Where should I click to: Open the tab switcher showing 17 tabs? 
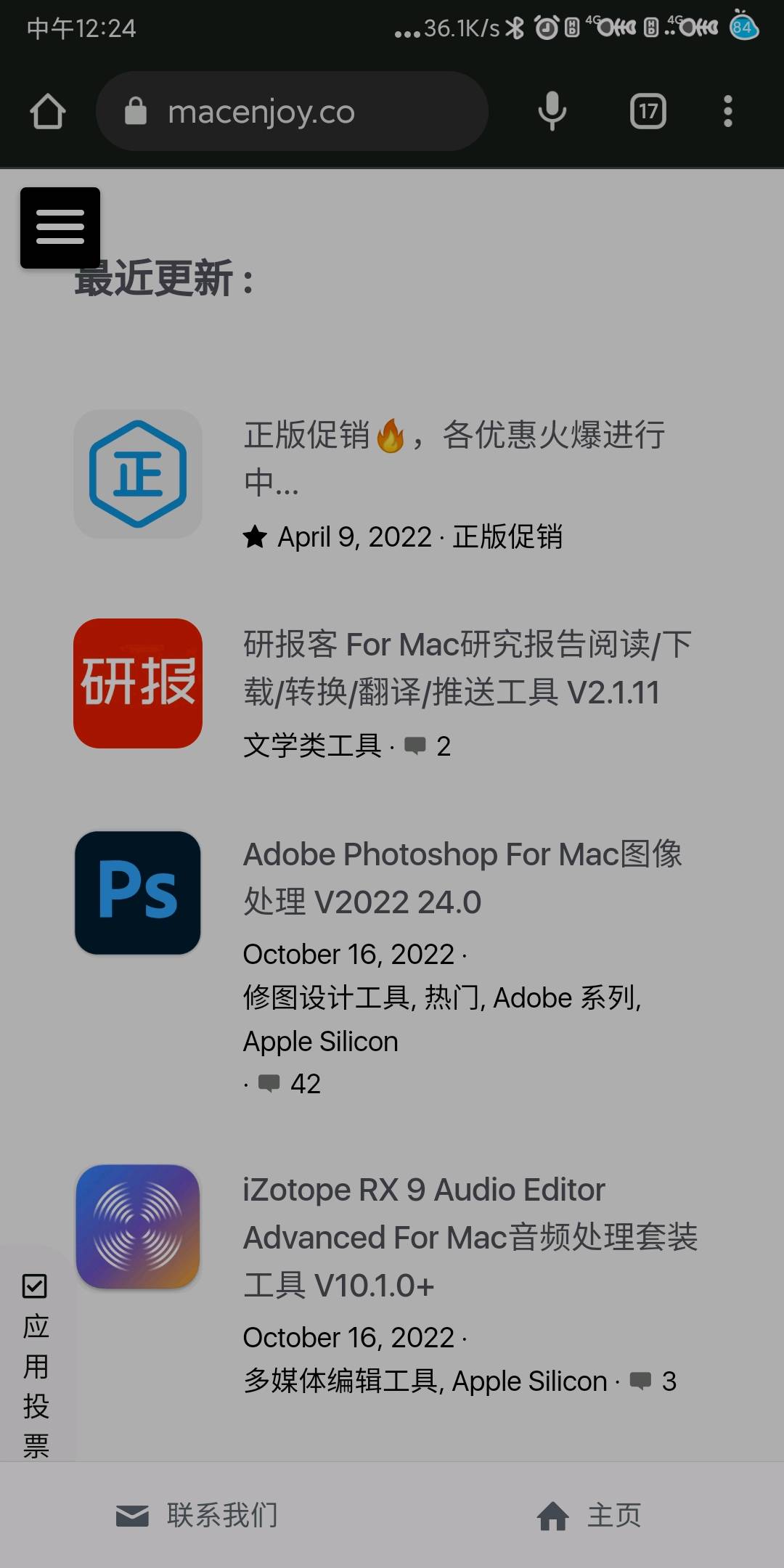(x=648, y=112)
